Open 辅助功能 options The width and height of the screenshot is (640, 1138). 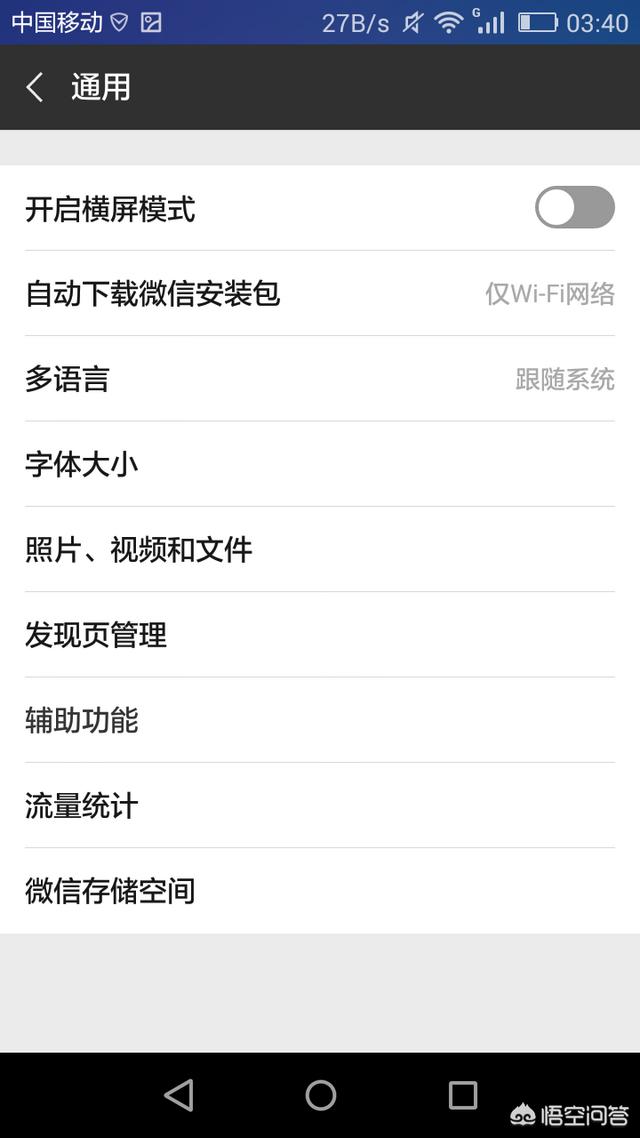(x=320, y=720)
